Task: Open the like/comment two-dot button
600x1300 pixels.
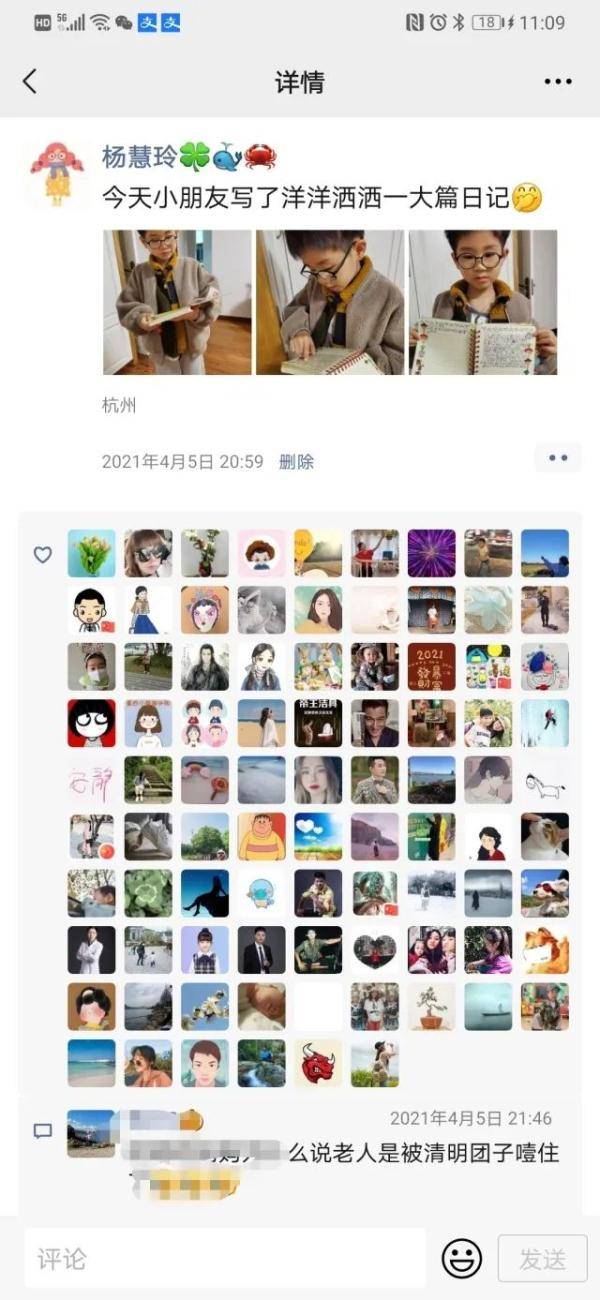Action: [557, 458]
